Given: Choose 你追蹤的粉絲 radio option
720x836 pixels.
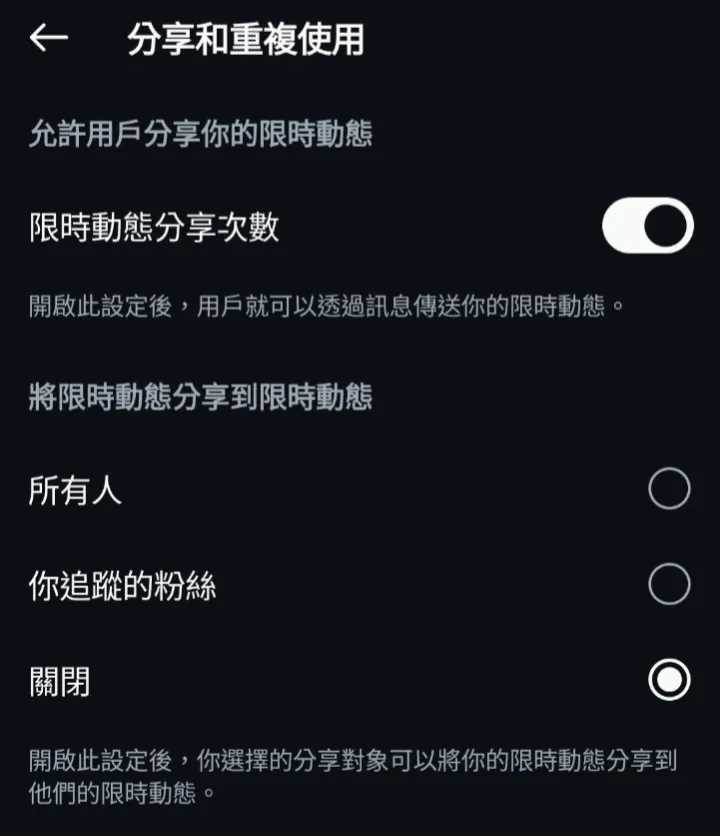Looking at the screenshot, I should [668, 584].
